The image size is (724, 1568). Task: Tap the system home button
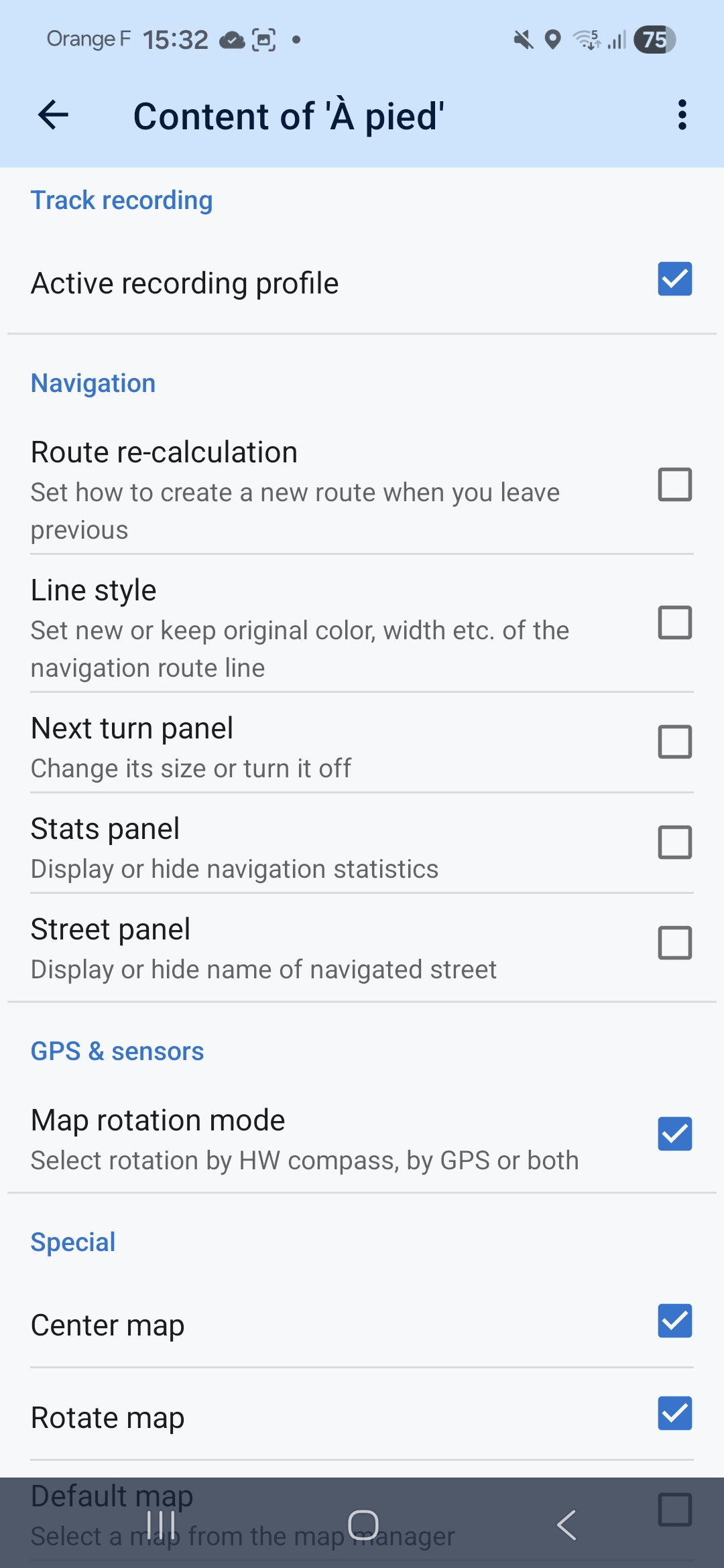363,1526
